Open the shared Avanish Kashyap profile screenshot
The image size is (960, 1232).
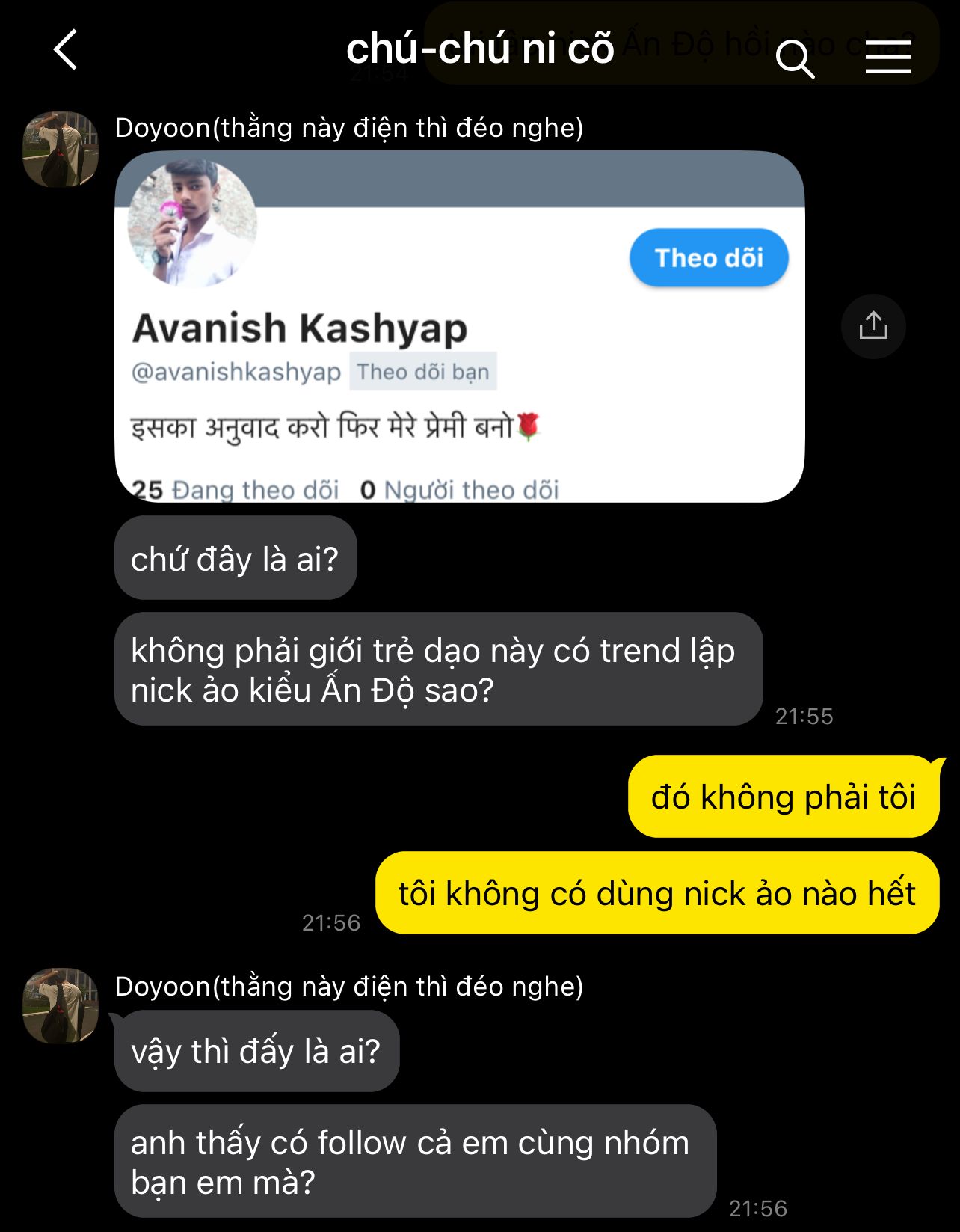pos(459,327)
